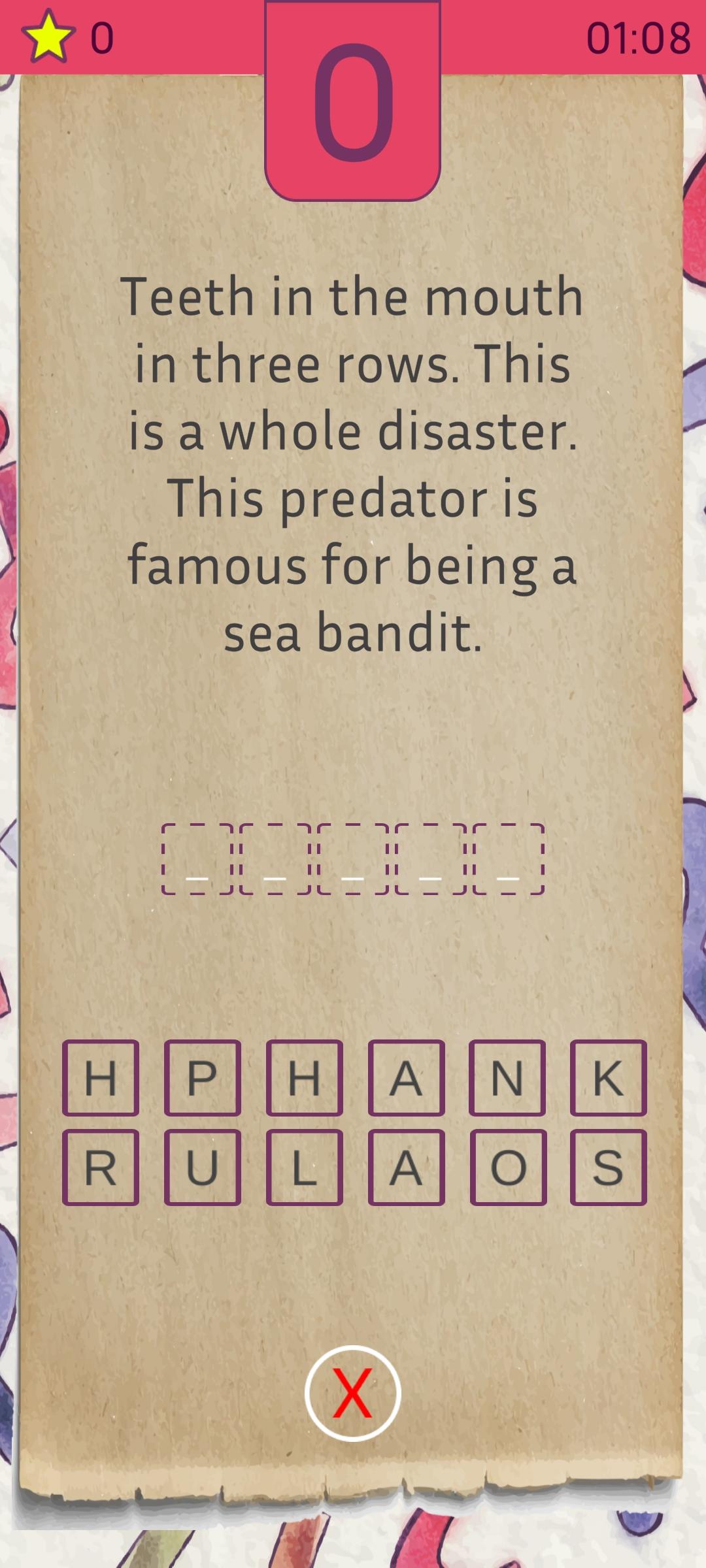Image resolution: width=706 pixels, height=1568 pixels.
Task: Pick the letter O tile
Action: 509,1167
